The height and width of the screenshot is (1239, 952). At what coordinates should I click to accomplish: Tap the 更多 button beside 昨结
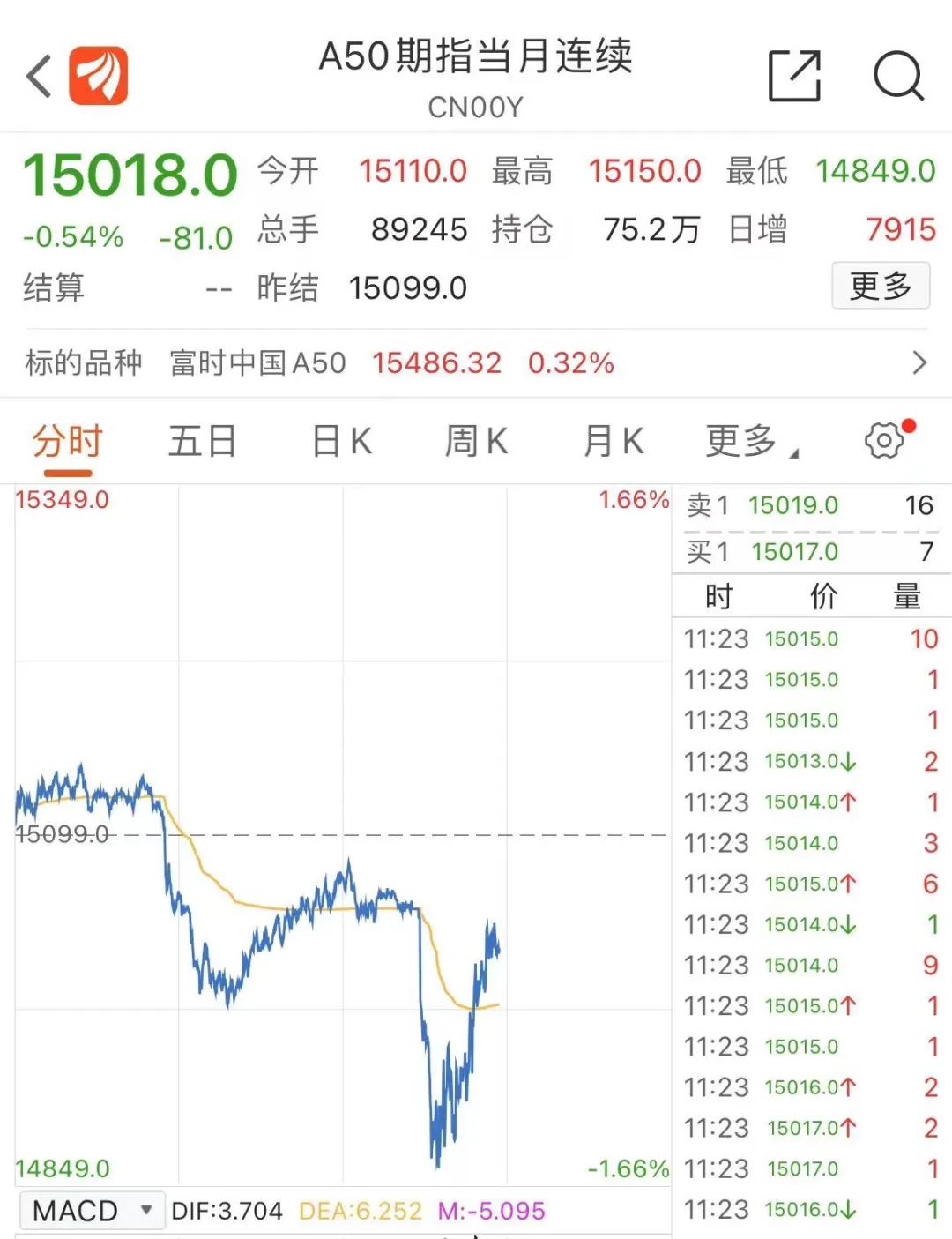coord(880,286)
